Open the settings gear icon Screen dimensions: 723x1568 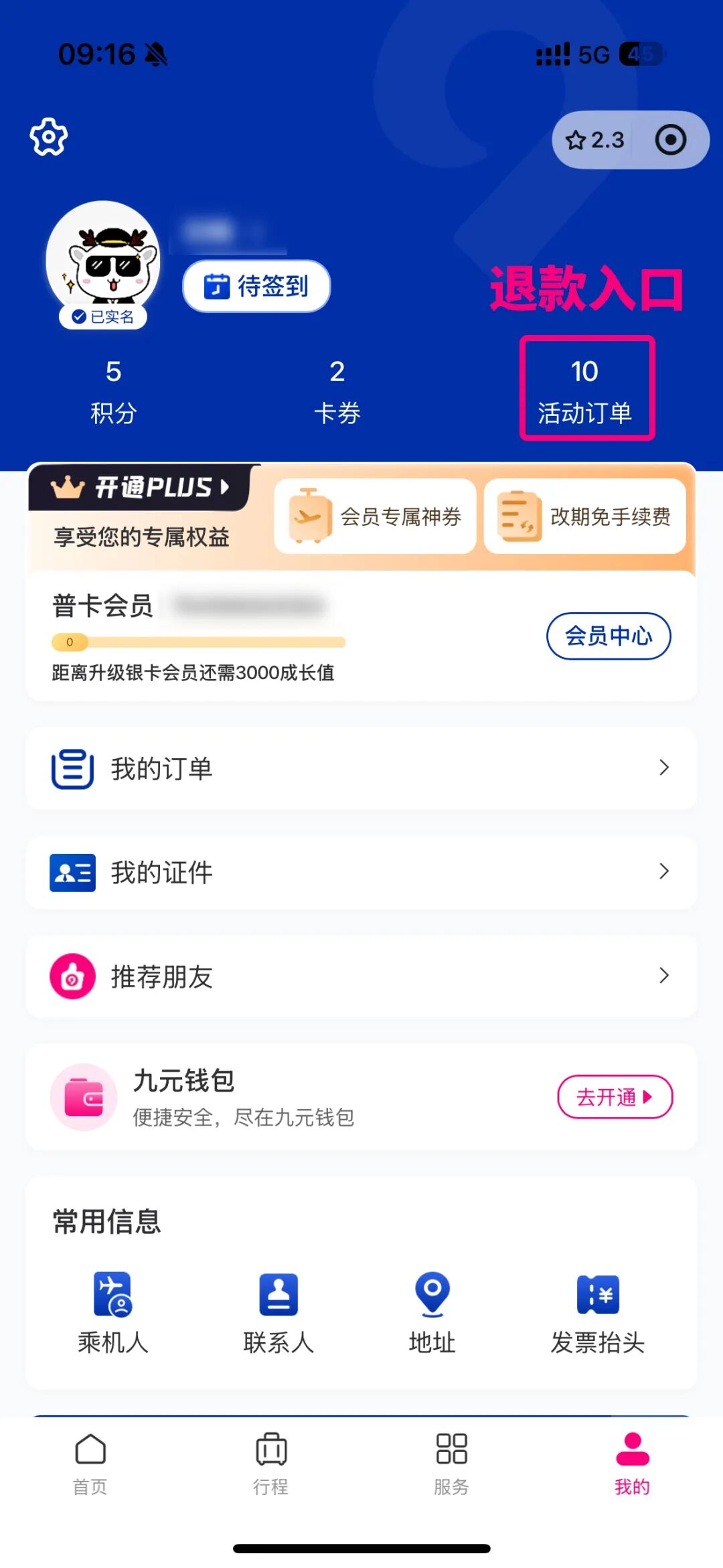click(49, 137)
